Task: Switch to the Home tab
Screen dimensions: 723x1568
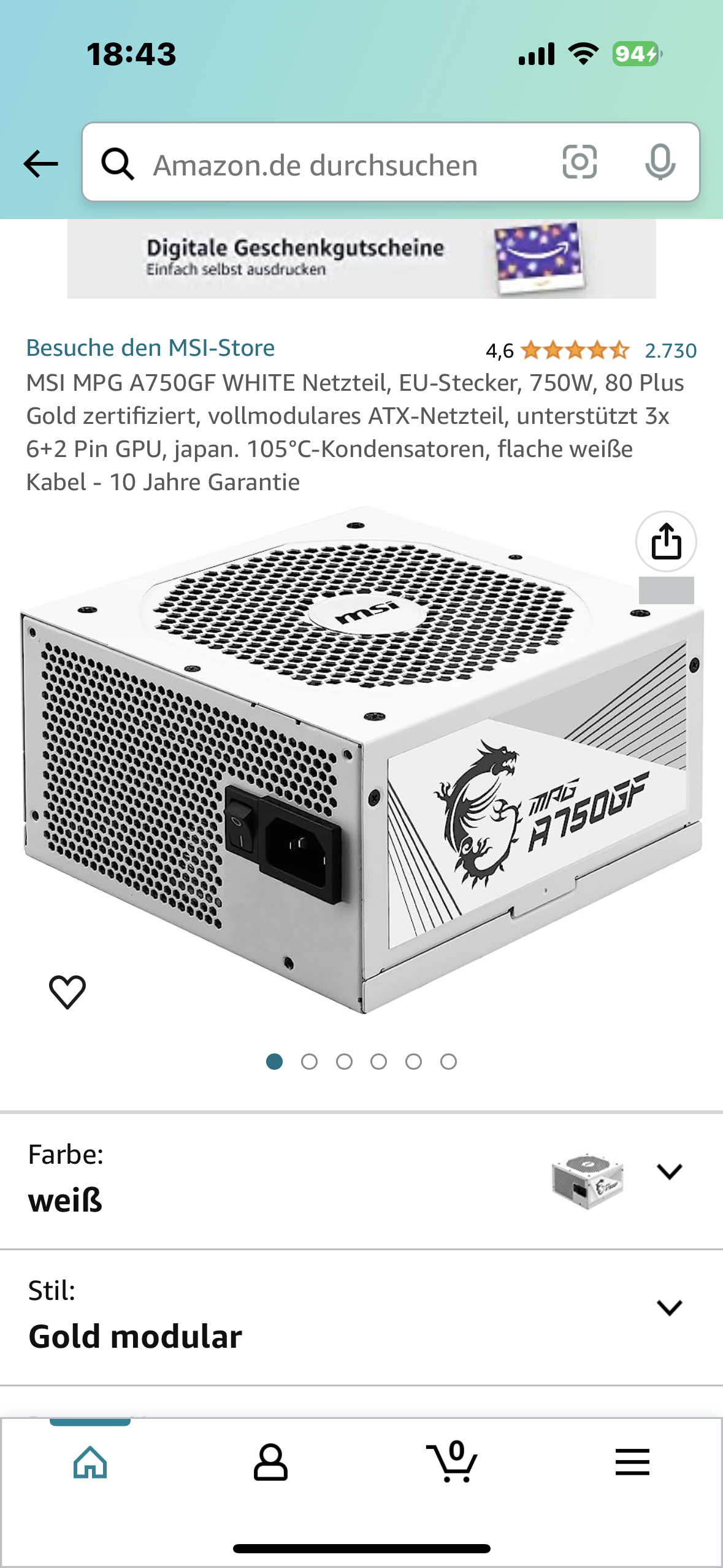Action: click(90, 1463)
